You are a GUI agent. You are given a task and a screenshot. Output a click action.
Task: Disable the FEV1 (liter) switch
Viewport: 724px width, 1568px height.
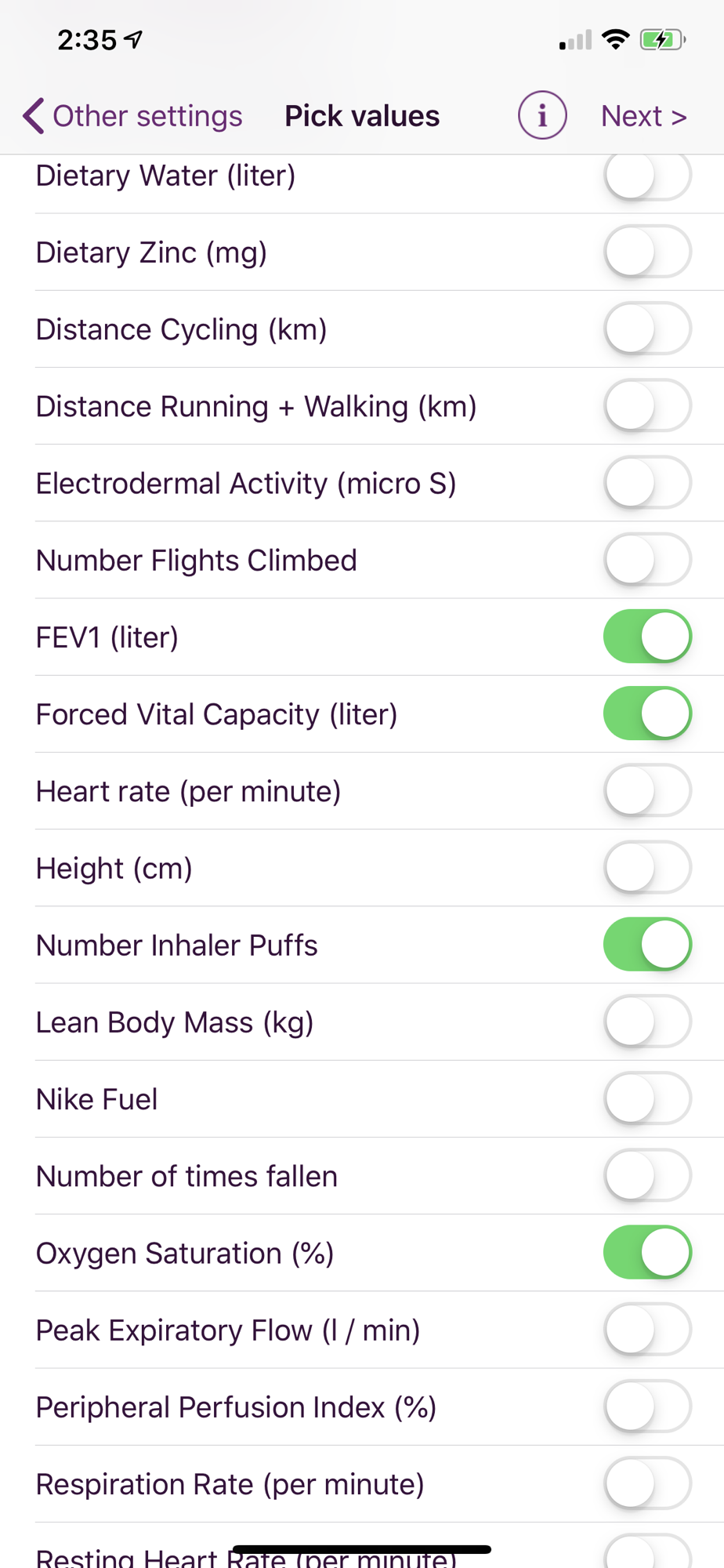647,636
